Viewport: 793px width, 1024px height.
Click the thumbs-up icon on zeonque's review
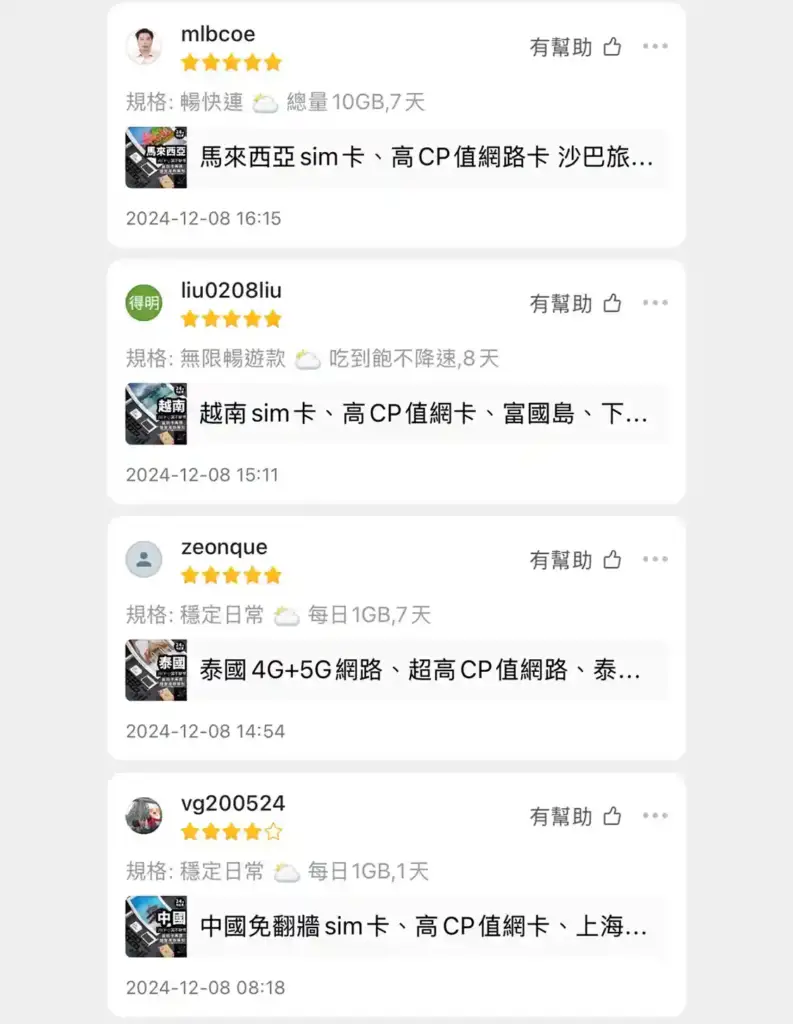611,559
